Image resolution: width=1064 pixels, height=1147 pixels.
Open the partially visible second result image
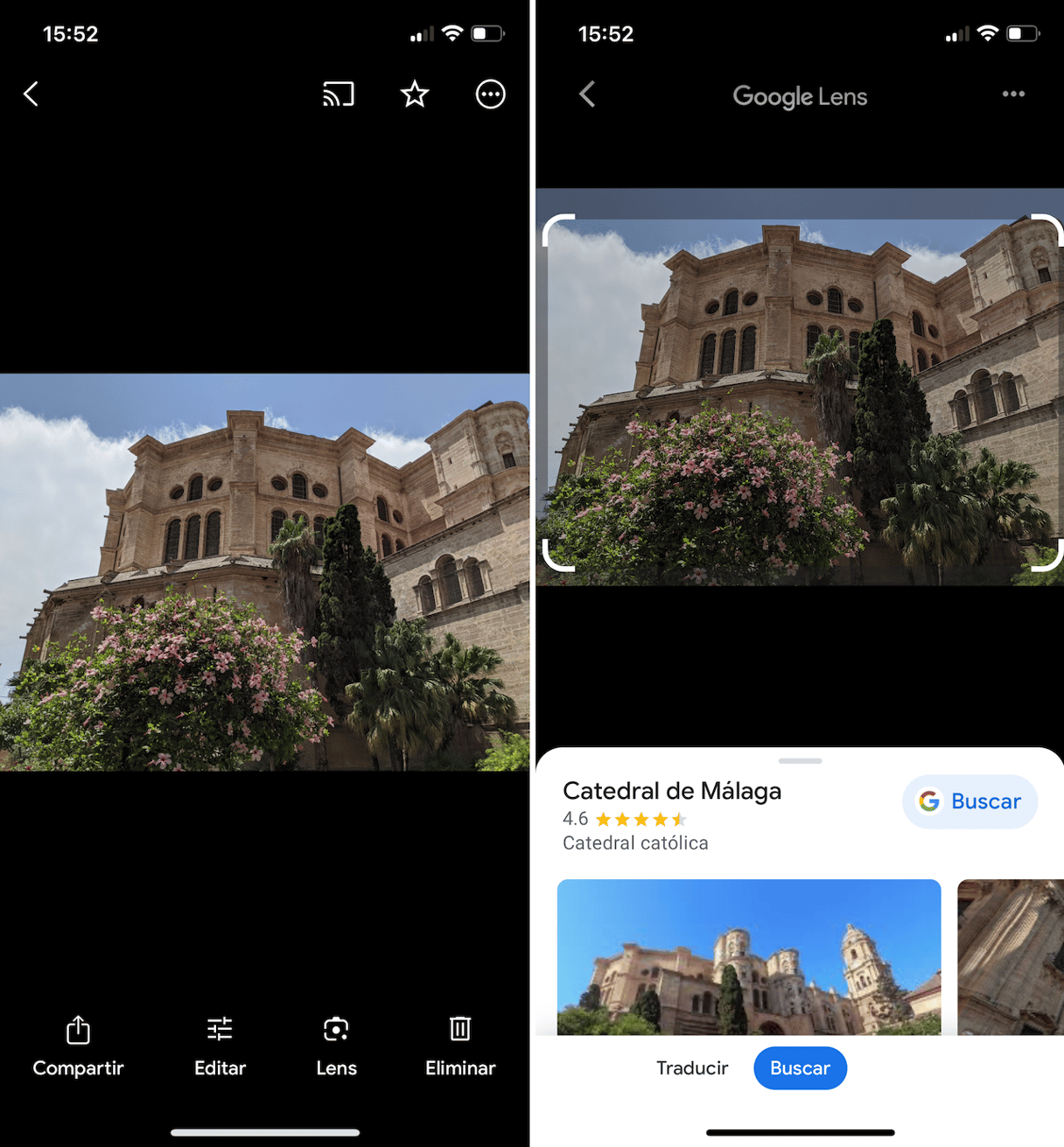tap(1011, 956)
